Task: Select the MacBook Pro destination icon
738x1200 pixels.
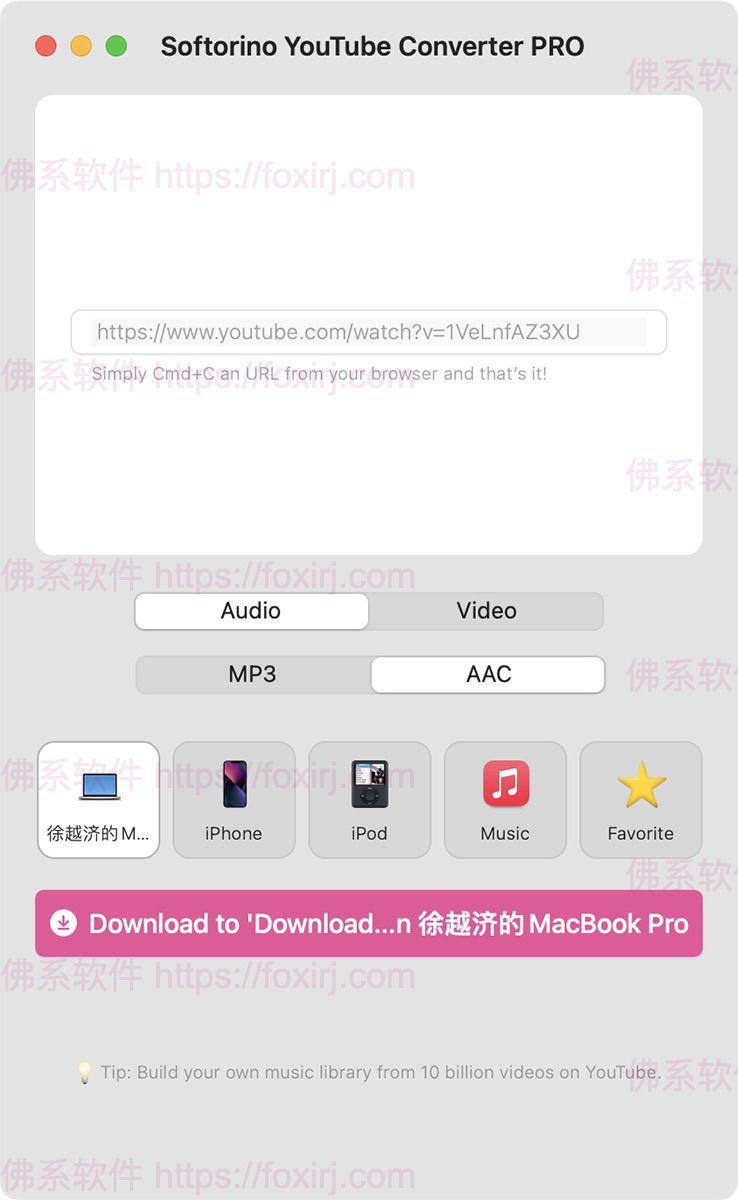Action: point(98,800)
